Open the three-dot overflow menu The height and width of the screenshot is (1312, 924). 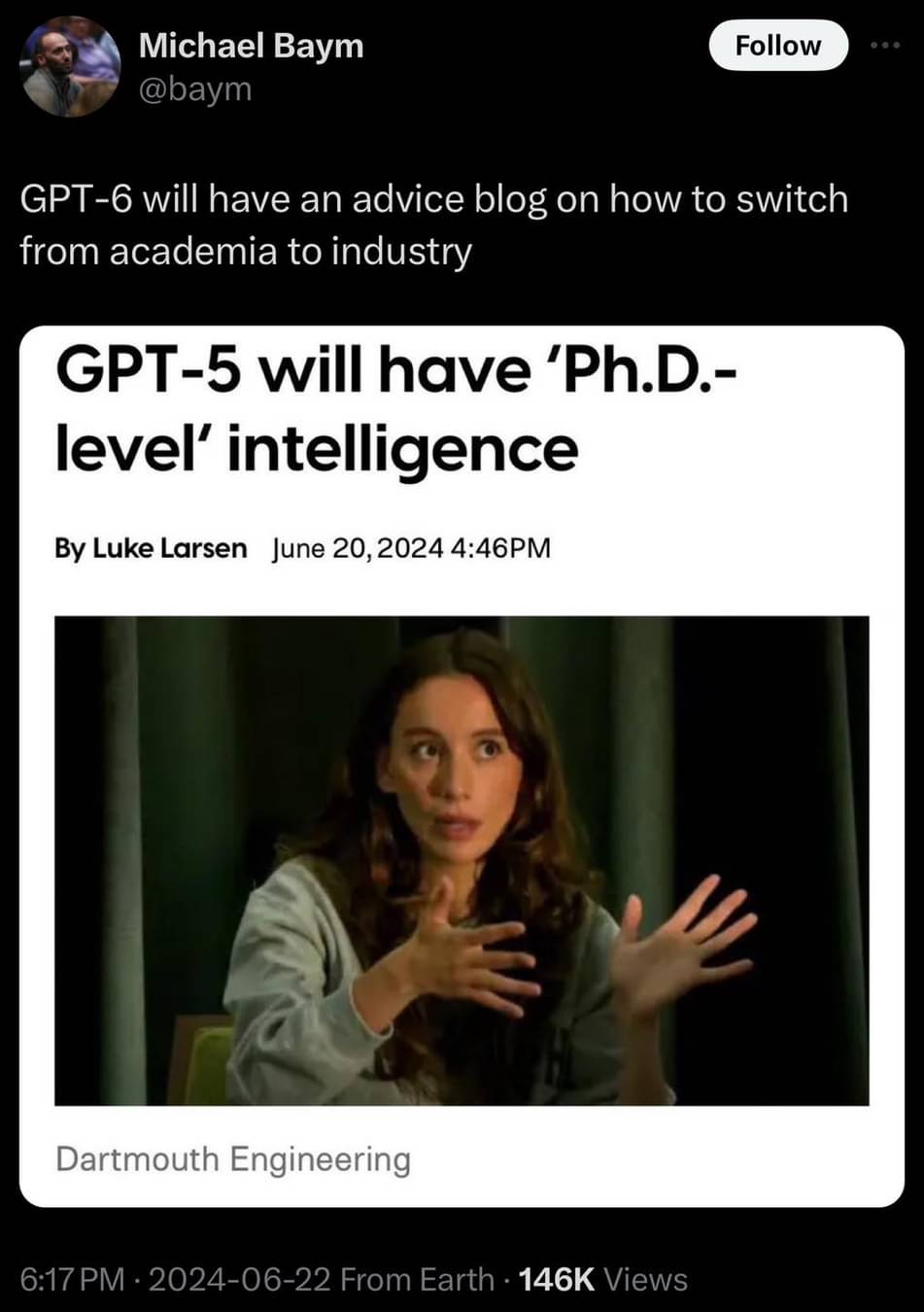pos(885,46)
